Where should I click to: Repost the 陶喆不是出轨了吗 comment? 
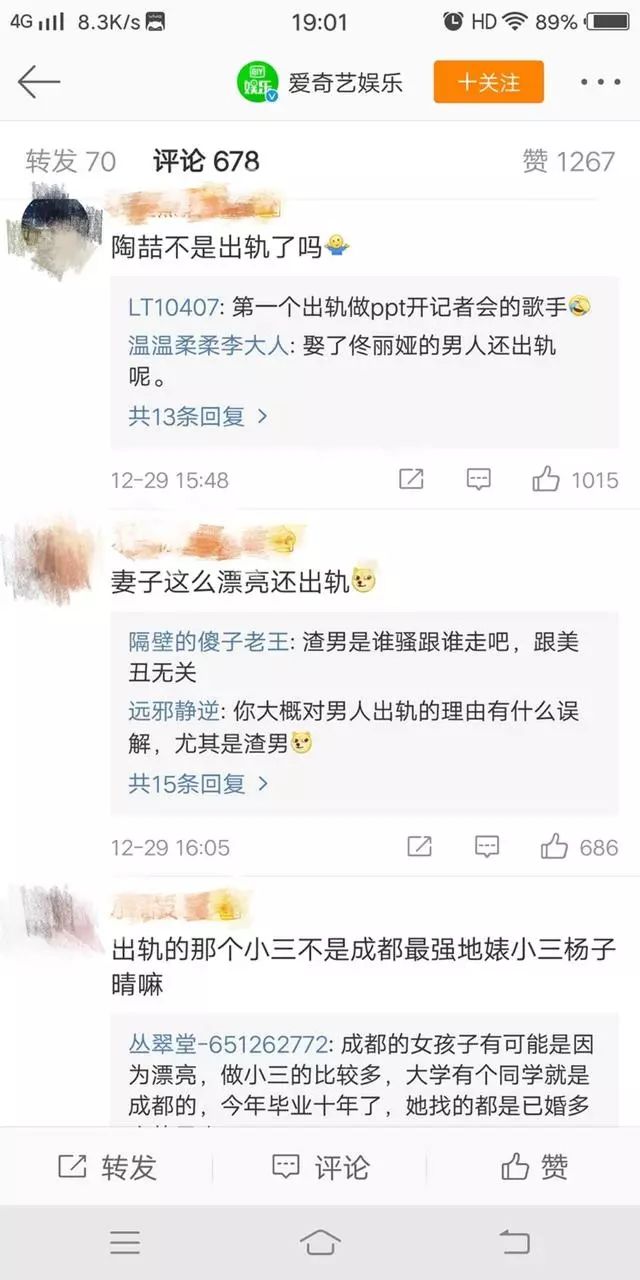point(411,480)
